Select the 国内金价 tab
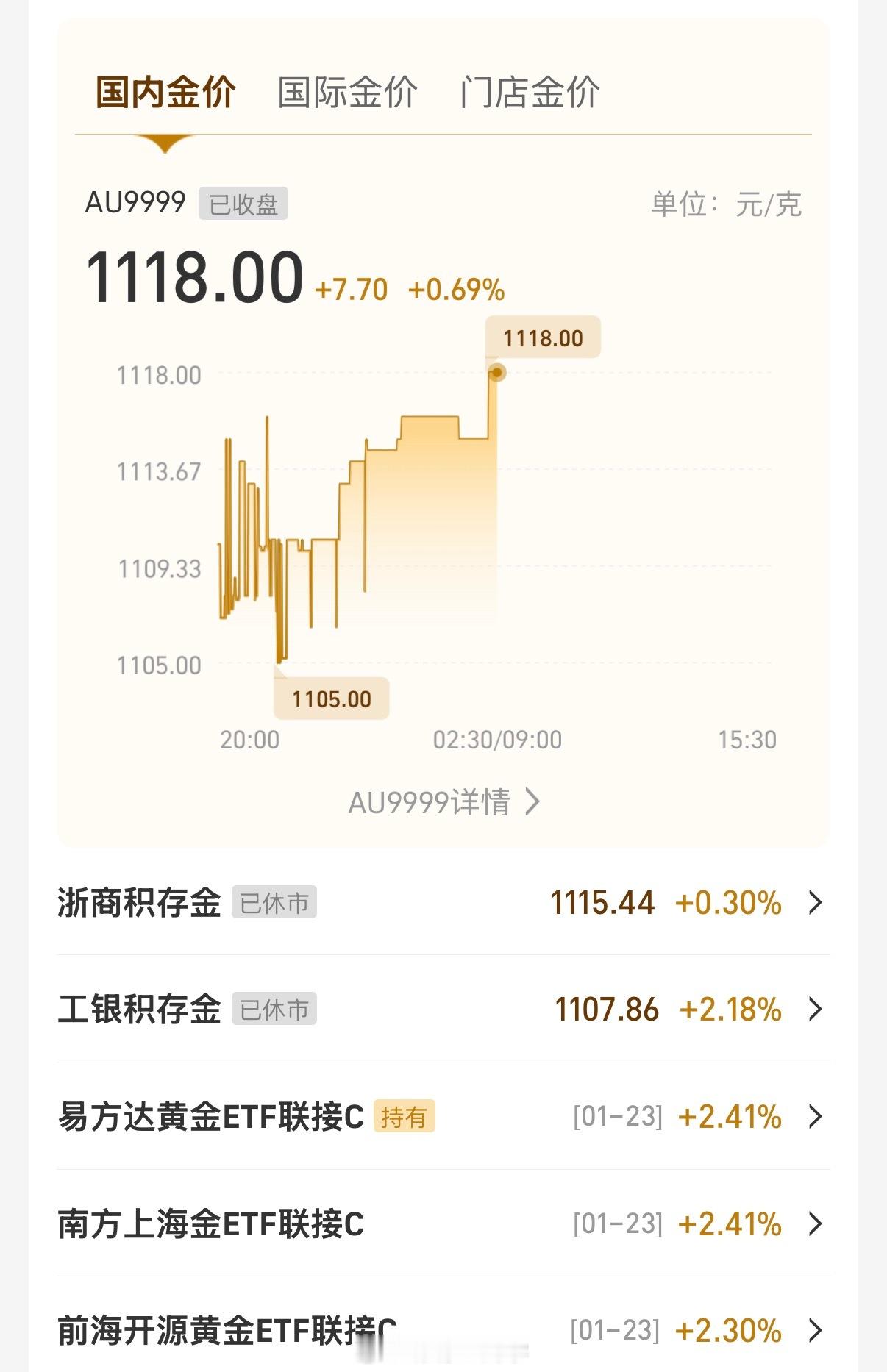 tap(167, 90)
